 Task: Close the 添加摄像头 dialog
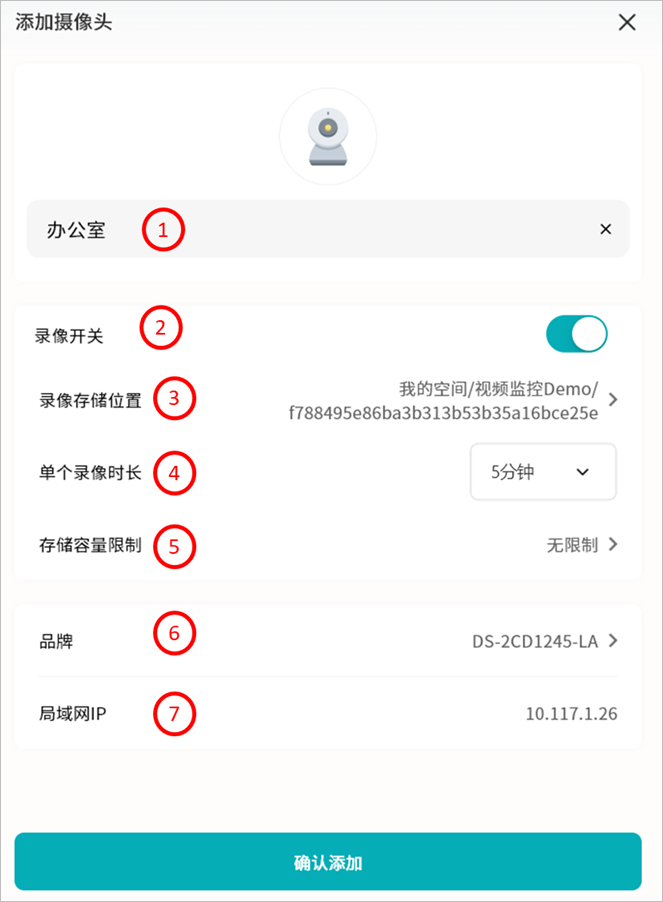pyautogui.click(x=627, y=22)
